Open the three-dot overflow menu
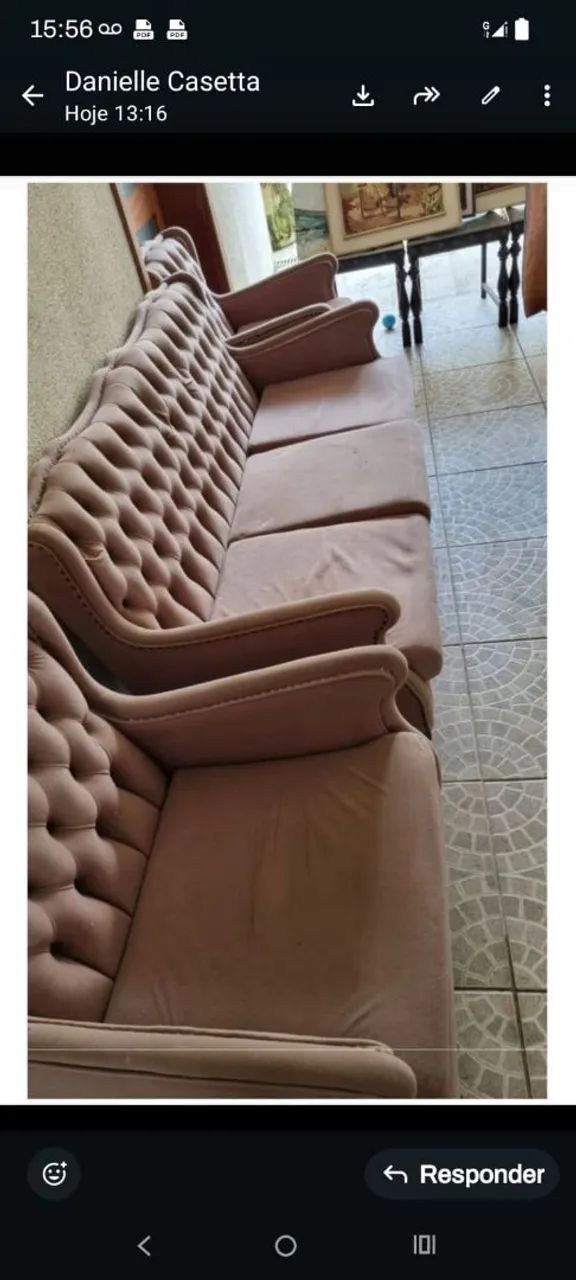 546,96
